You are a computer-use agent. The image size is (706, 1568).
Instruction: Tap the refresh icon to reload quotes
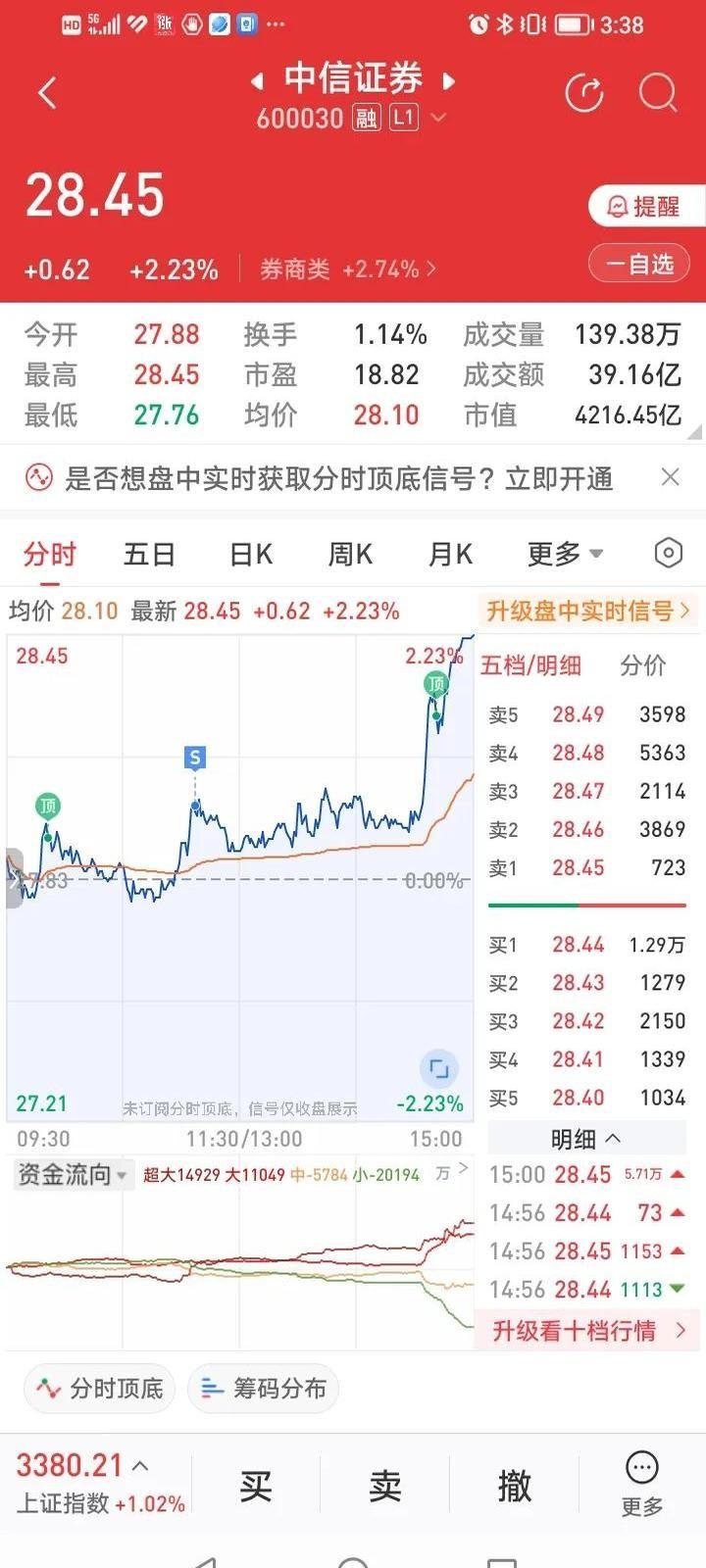tap(584, 93)
